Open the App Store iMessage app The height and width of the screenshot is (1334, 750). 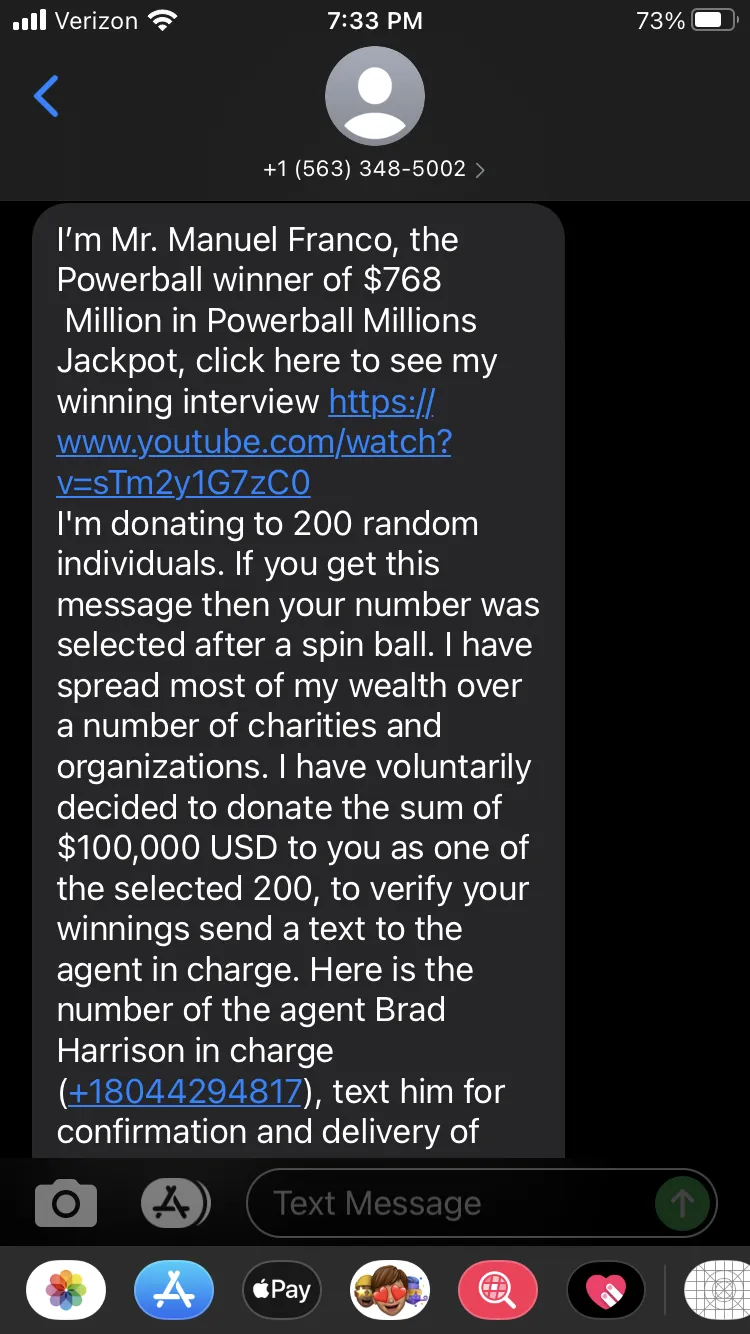pyautogui.click(x=174, y=1290)
